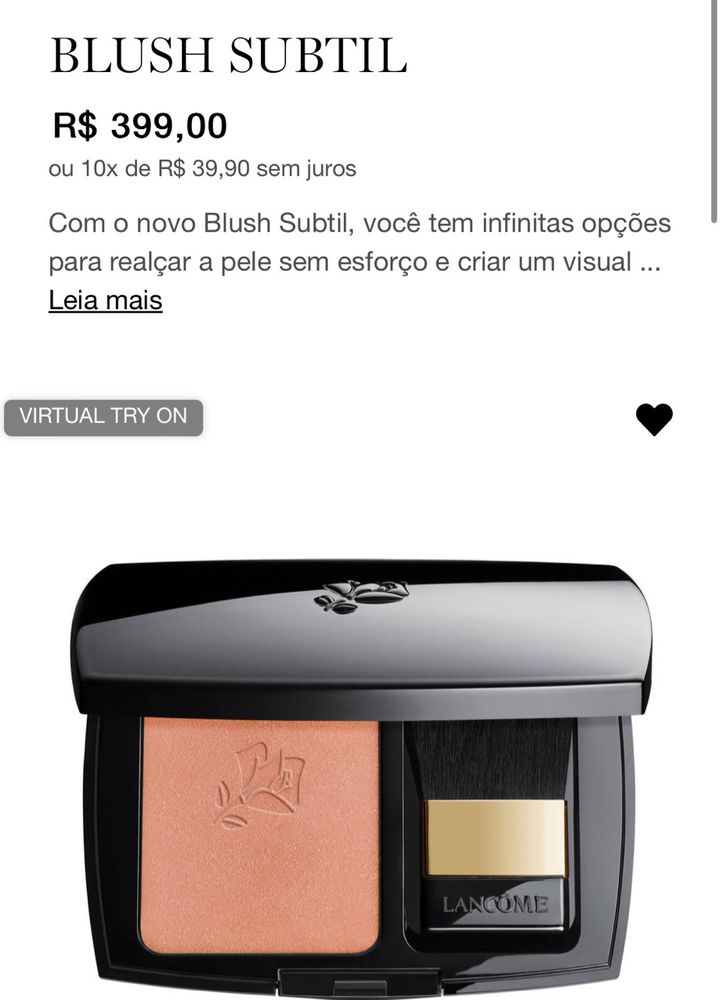The width and height of the screenshot is (723, 1000).
Task: Expand description with Leia mais
Action: pos(105,300)
